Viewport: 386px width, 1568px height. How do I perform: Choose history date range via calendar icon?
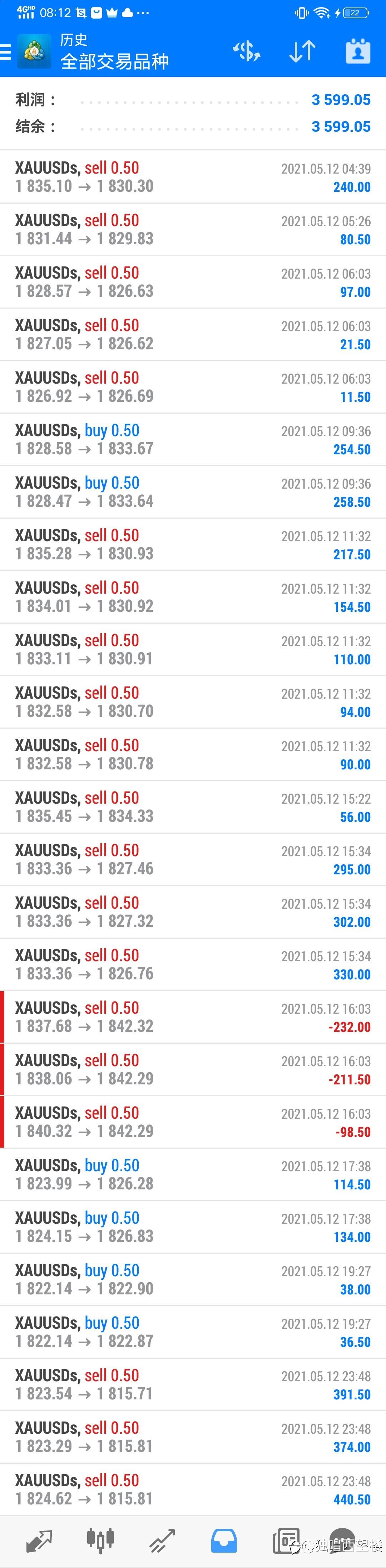(x=358, y=51)
